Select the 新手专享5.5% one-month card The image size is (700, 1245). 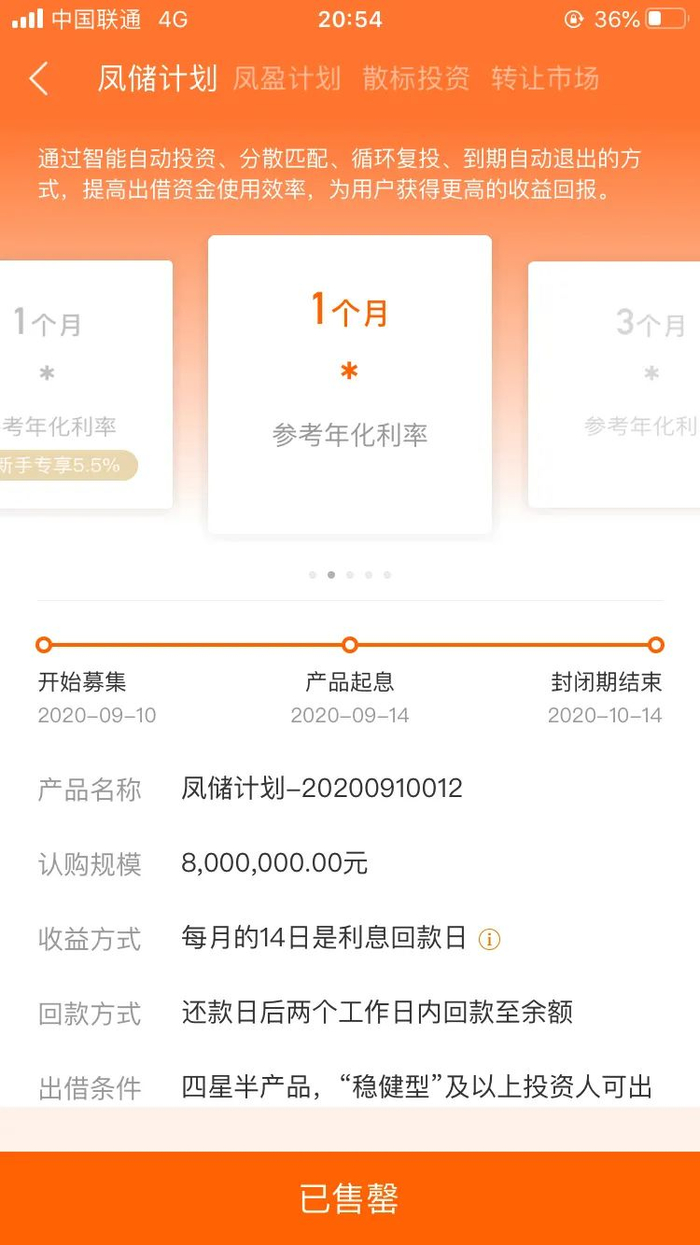(86, 385)
